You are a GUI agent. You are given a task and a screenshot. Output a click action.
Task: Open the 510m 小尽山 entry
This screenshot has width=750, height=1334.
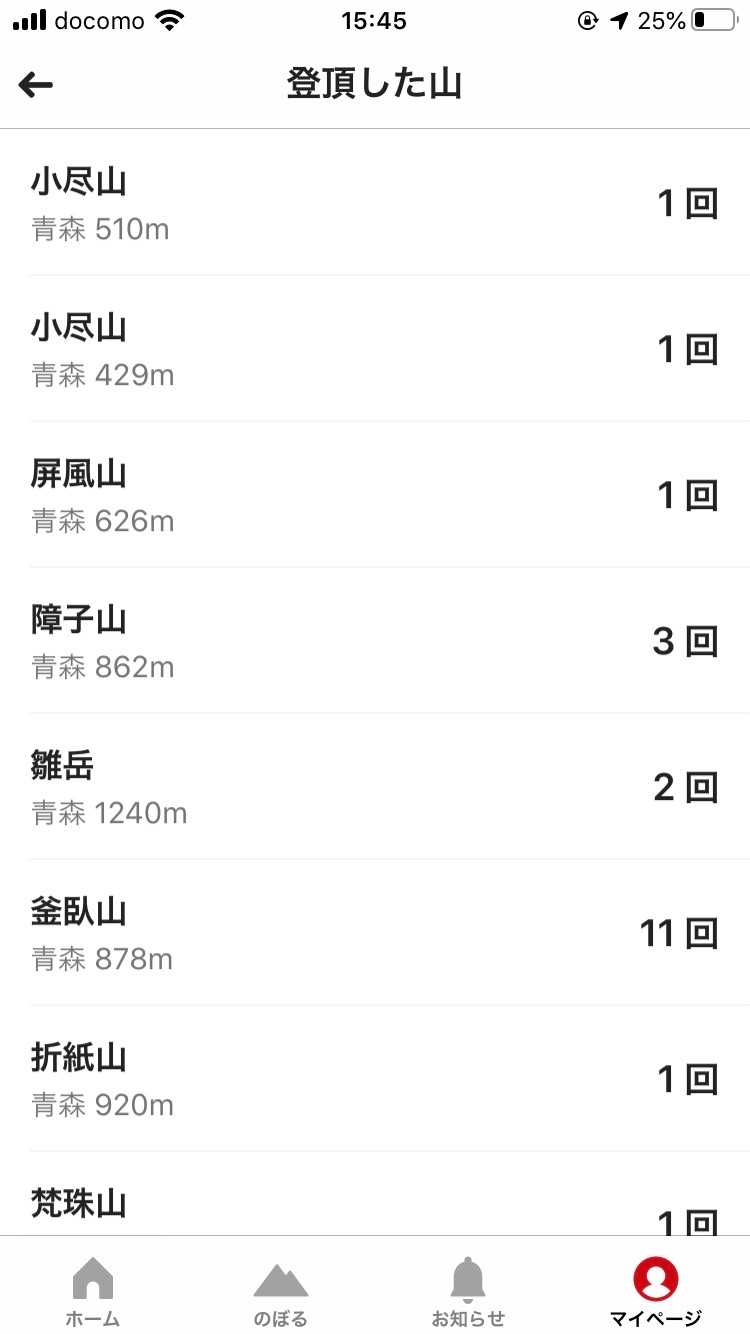375,203
